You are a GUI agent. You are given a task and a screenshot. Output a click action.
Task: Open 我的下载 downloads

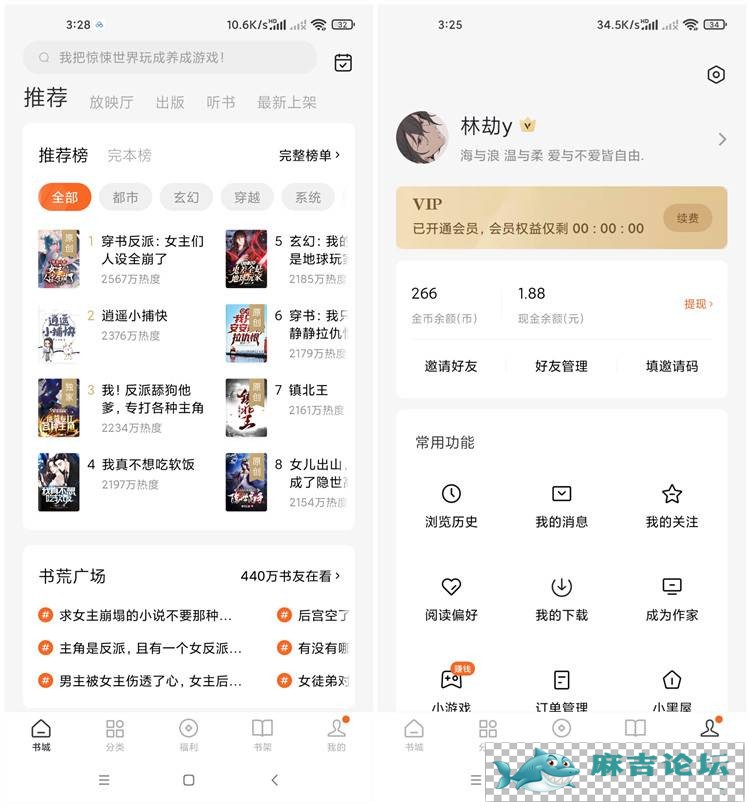click(561, 599)
